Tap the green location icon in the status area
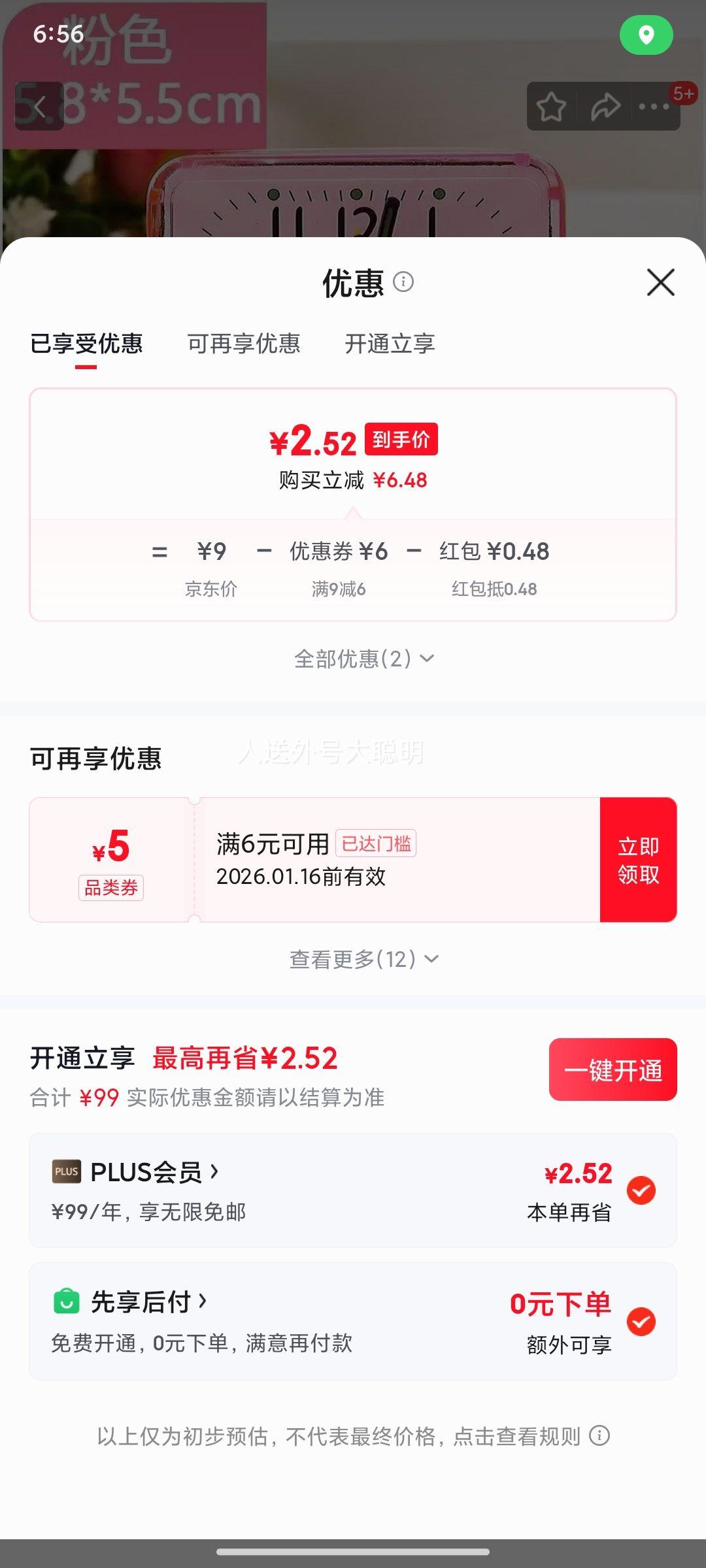This screenshot has height=1568, width=706. pos(645,36)
